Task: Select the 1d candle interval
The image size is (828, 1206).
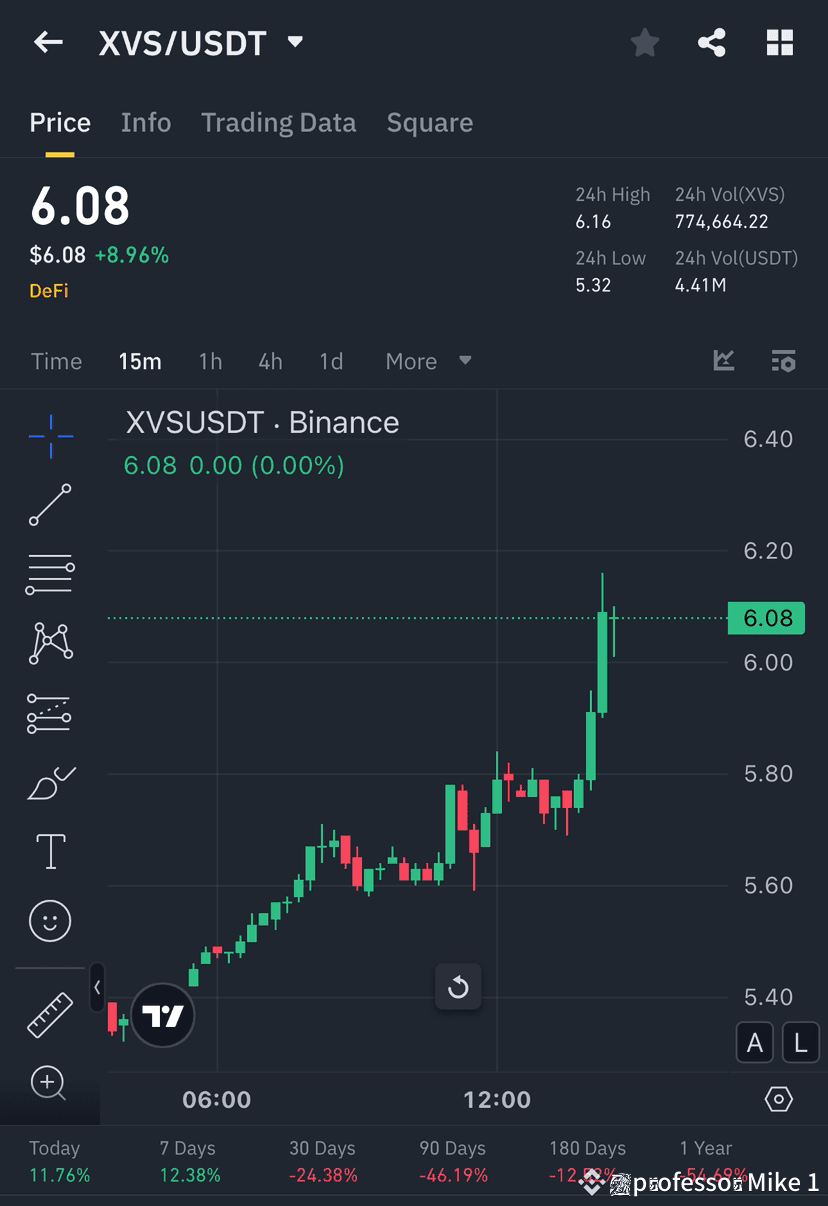Action: coord(331,361)
